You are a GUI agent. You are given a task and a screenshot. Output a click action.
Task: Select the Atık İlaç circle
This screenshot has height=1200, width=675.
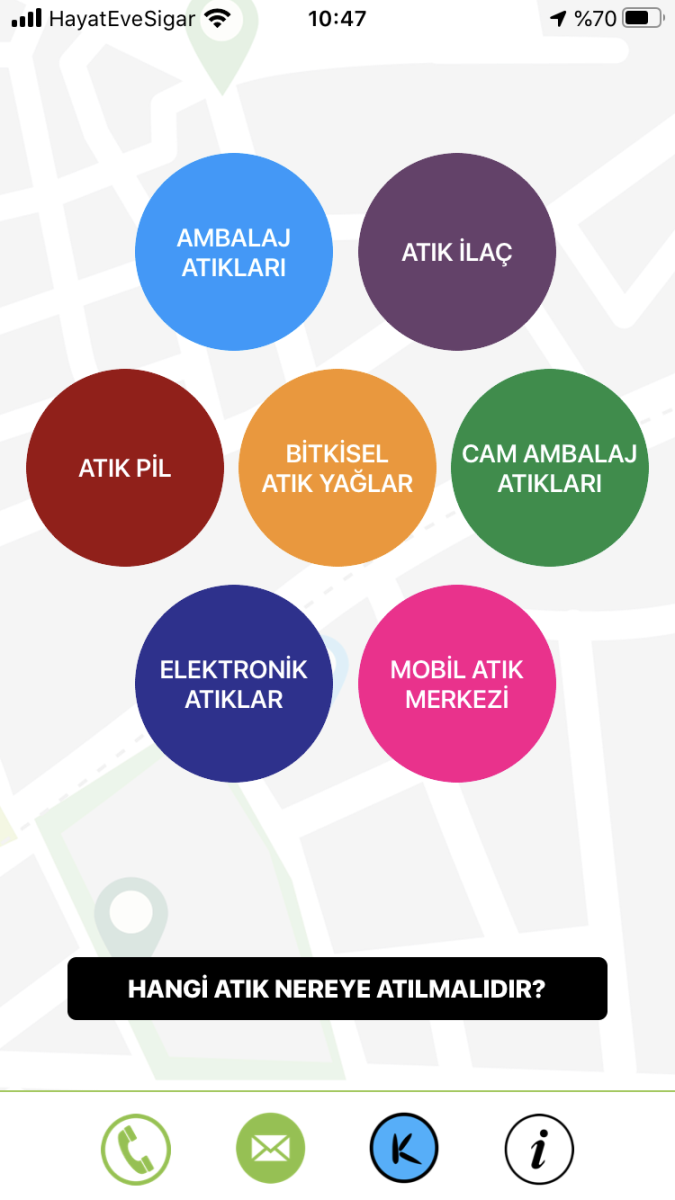click(x=457, y=252)
